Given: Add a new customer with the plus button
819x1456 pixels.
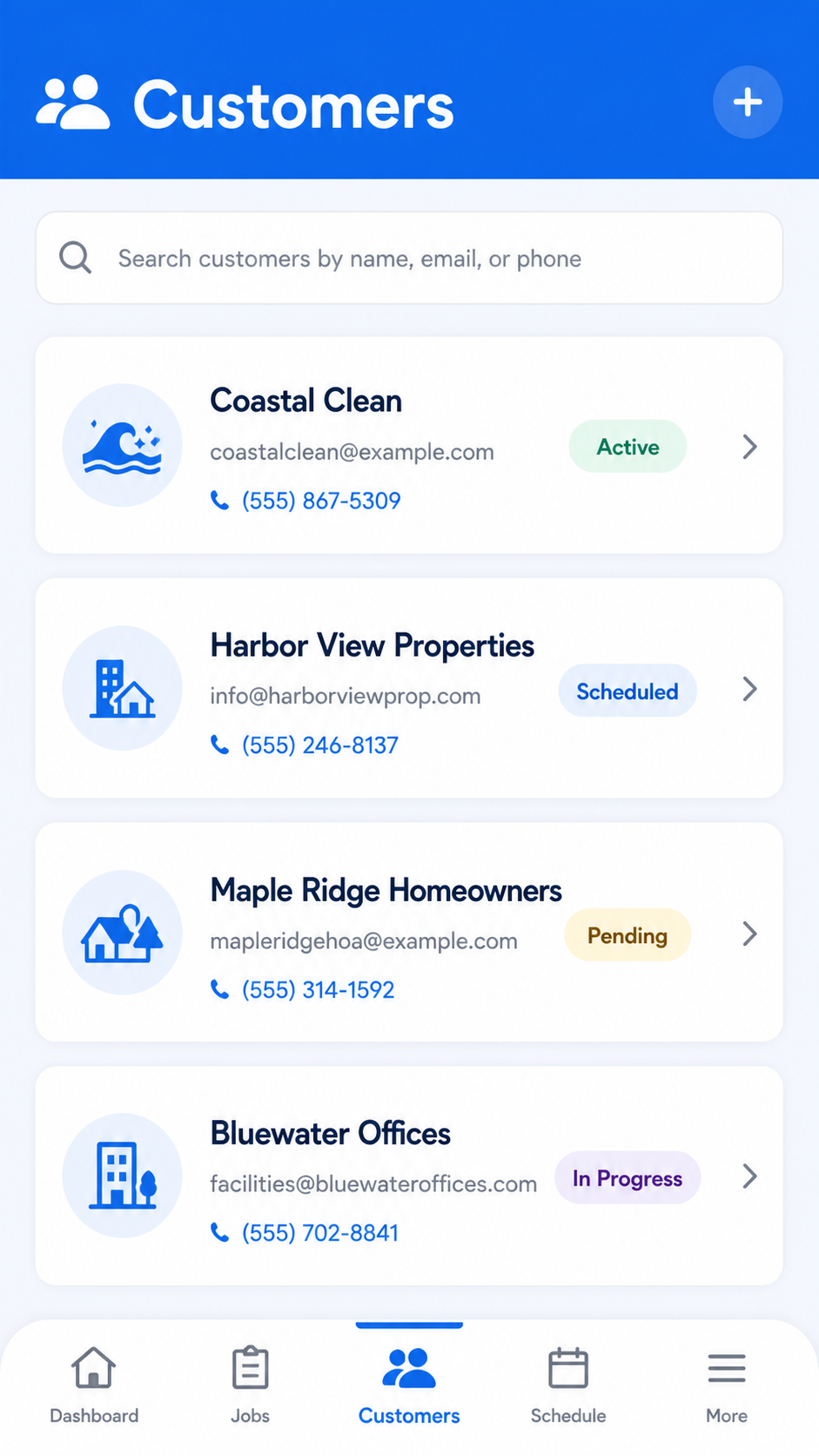Looking at the screenshot, I should (x=748, y=102).
